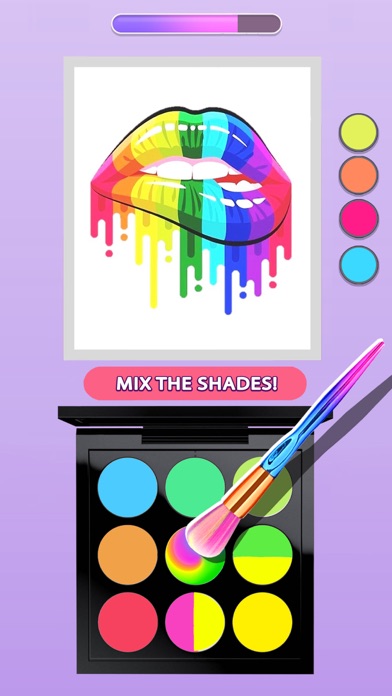Pick the red palette pan
The height and width of the screenshot is (696, 392).
coord(127,622)
